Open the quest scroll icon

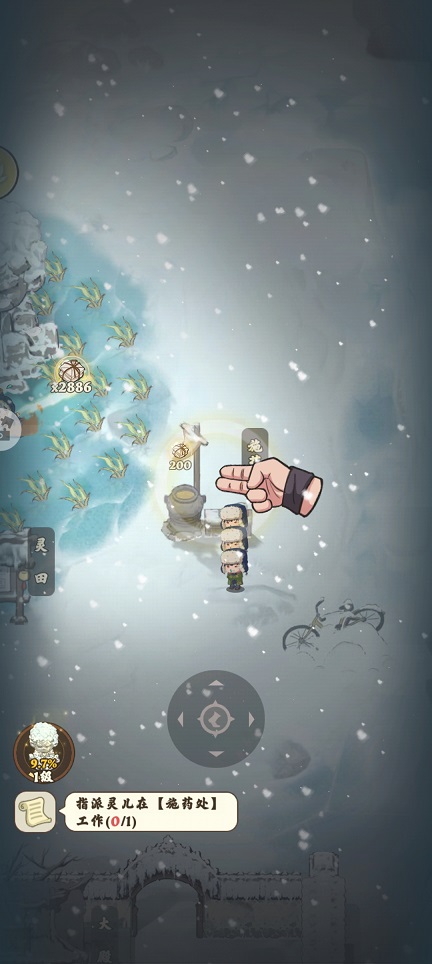click(x=35, y=812)
